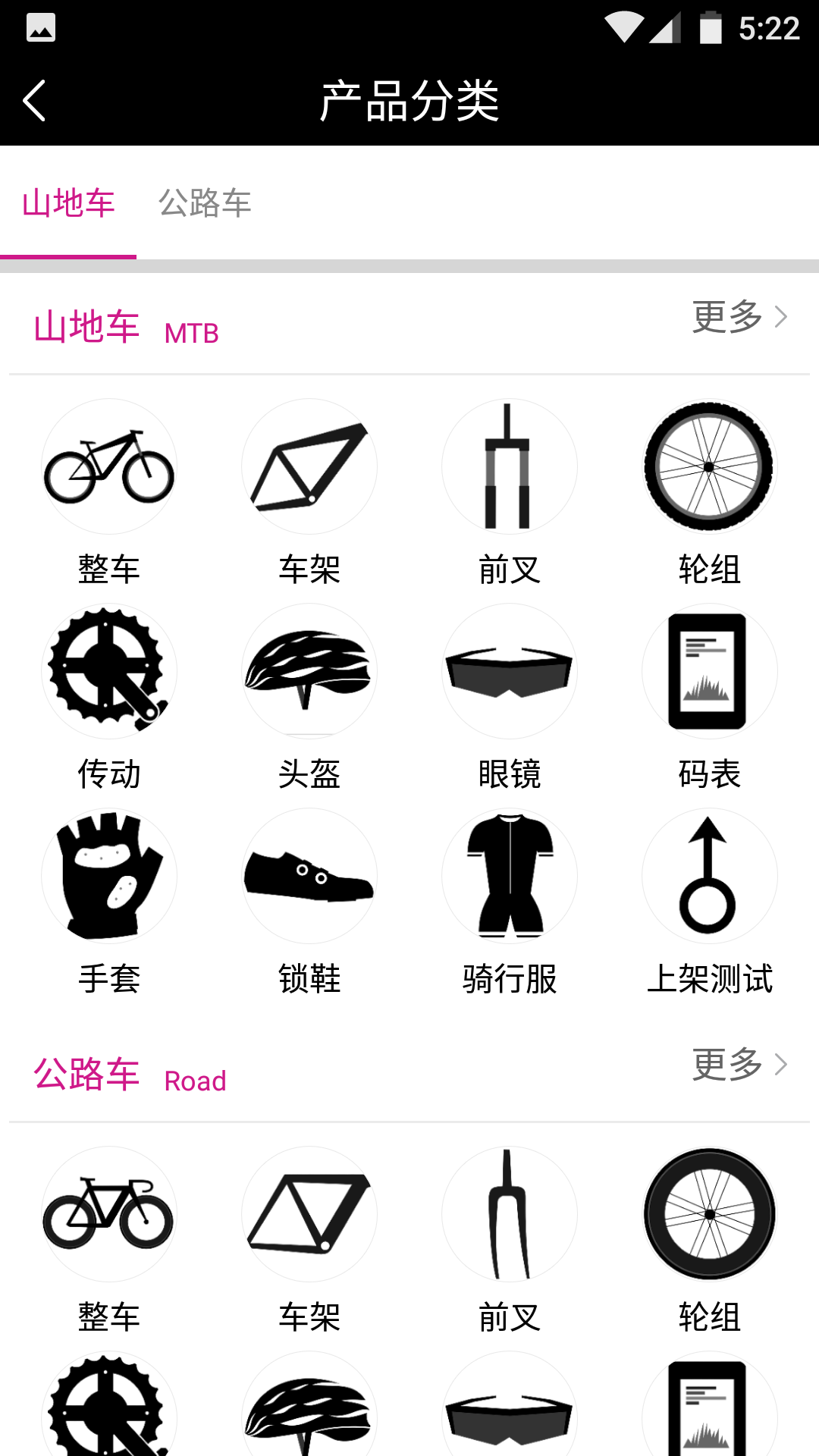Image resolution: width=819 pixels, height=1456 pixels.
Task: Open 整车 in the 山地车 section
Action: 109,493
